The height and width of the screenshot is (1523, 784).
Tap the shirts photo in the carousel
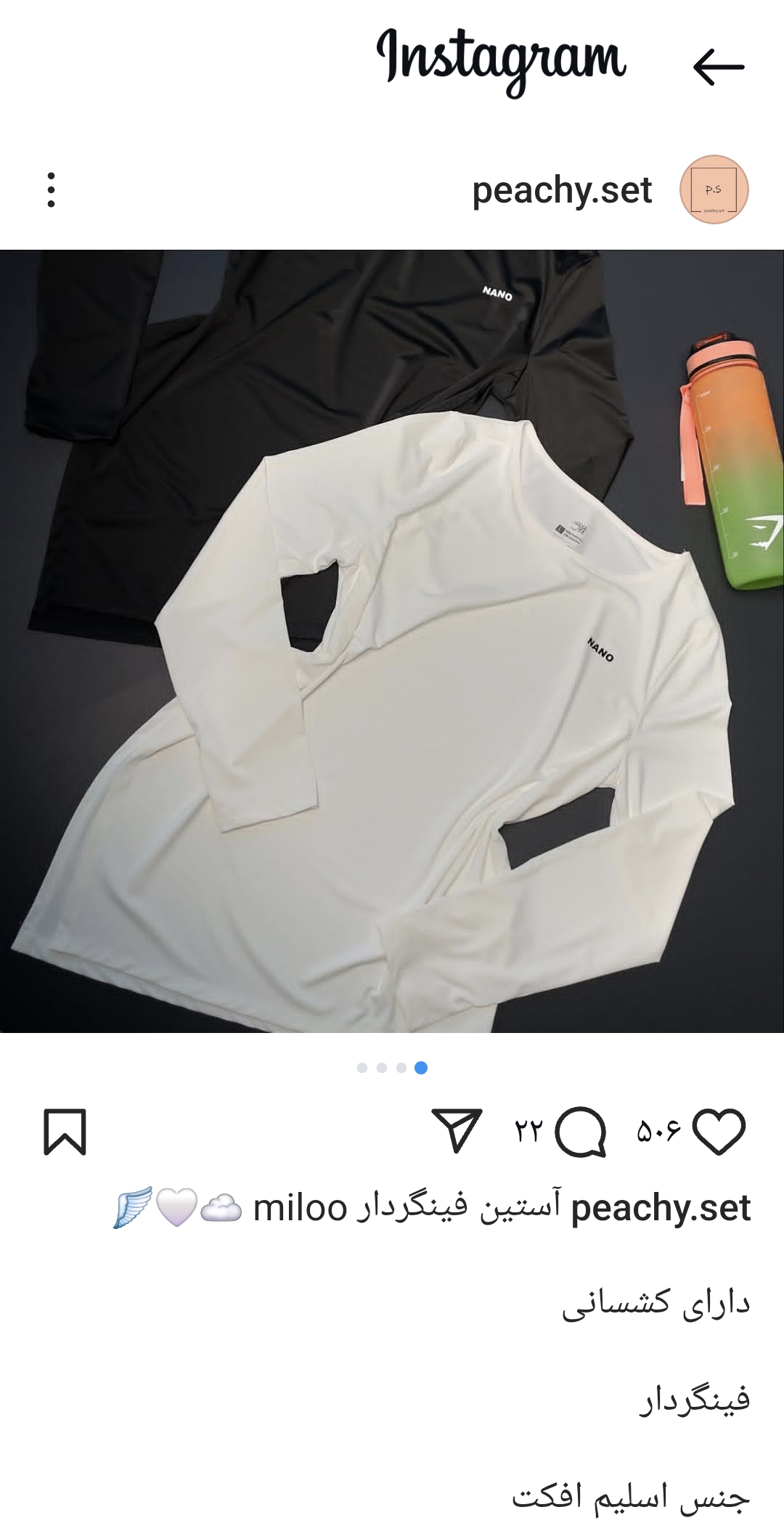392,642
